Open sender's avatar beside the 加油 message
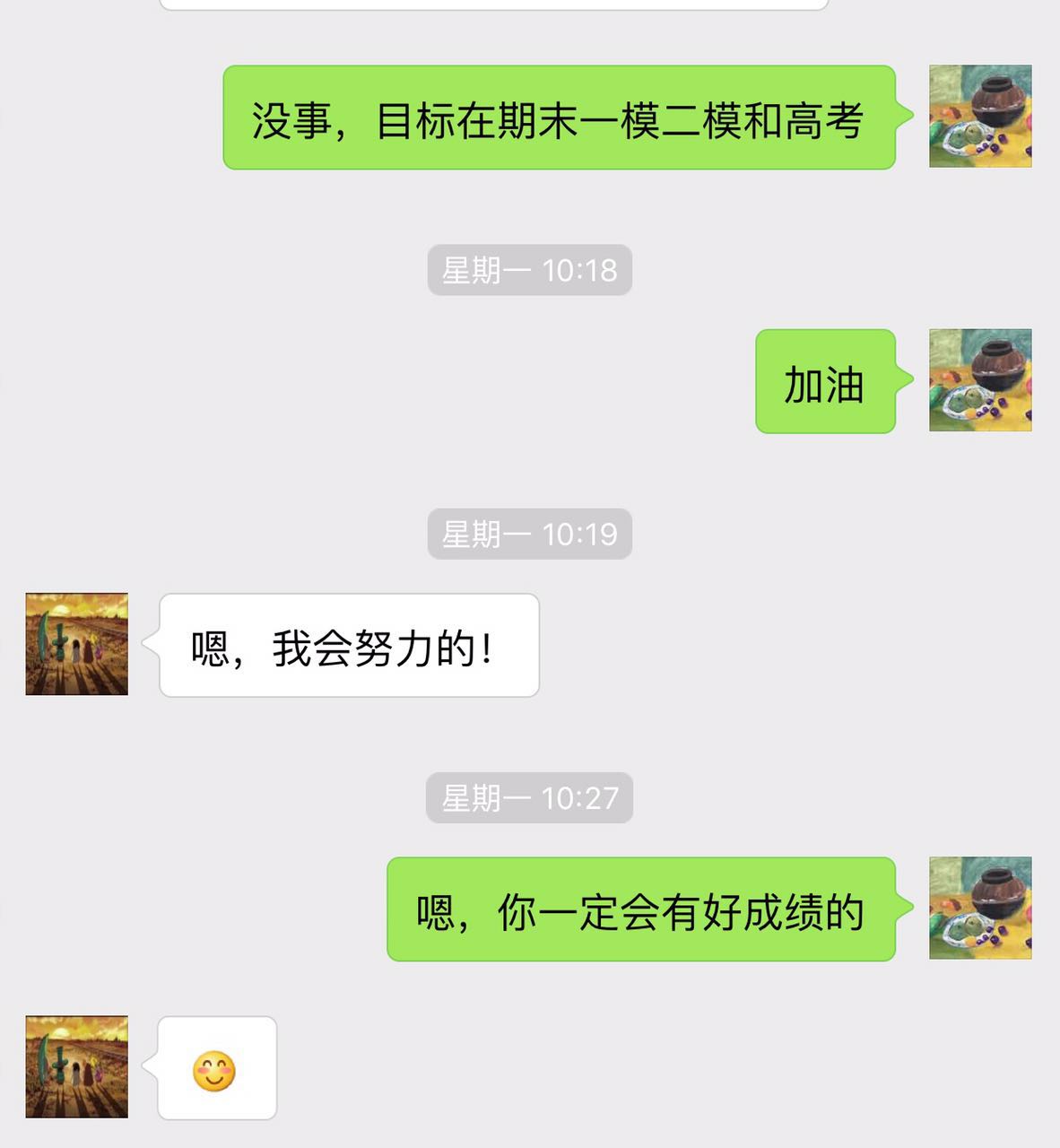1060x1148 pixels. [980, 380]
